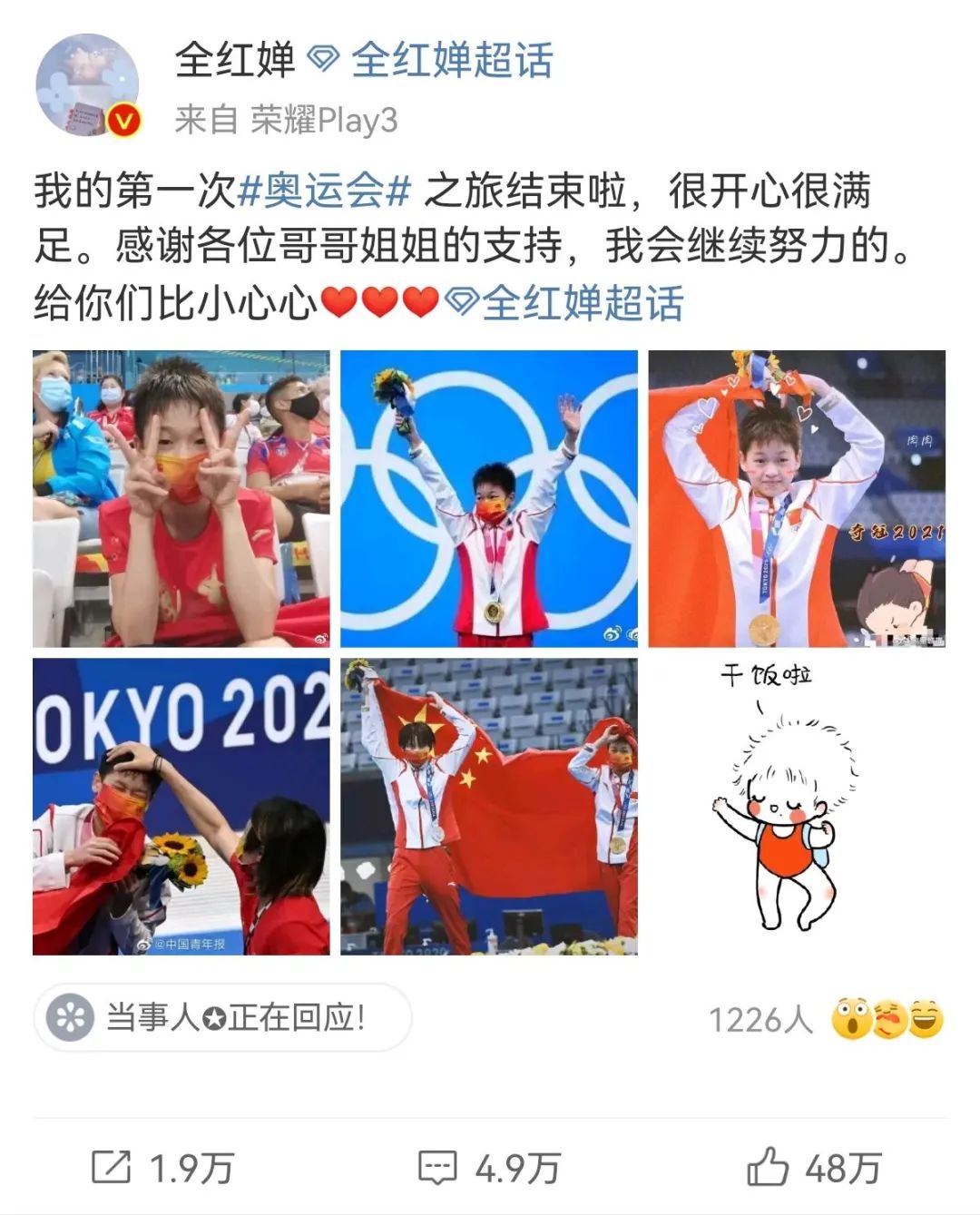Open the comments with 4.9万 replies

point(488,1167)
